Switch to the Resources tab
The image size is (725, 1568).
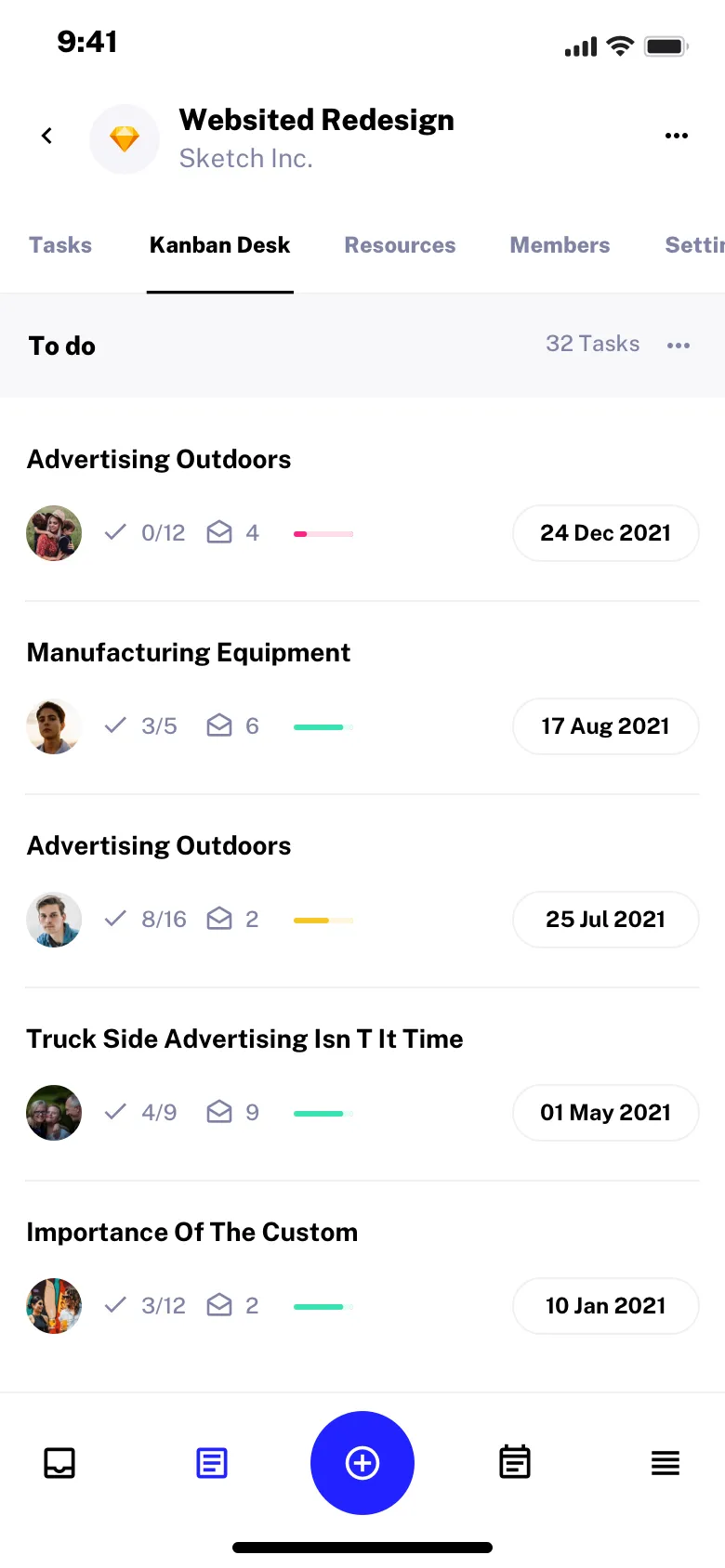[x=400, y=245]
